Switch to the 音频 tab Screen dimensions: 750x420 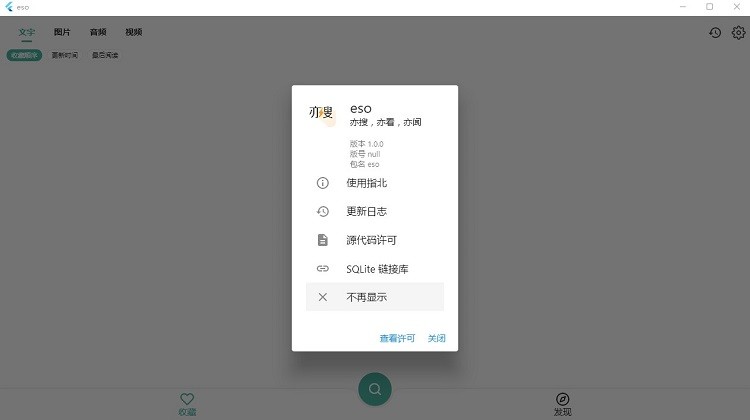click(98, 32)
